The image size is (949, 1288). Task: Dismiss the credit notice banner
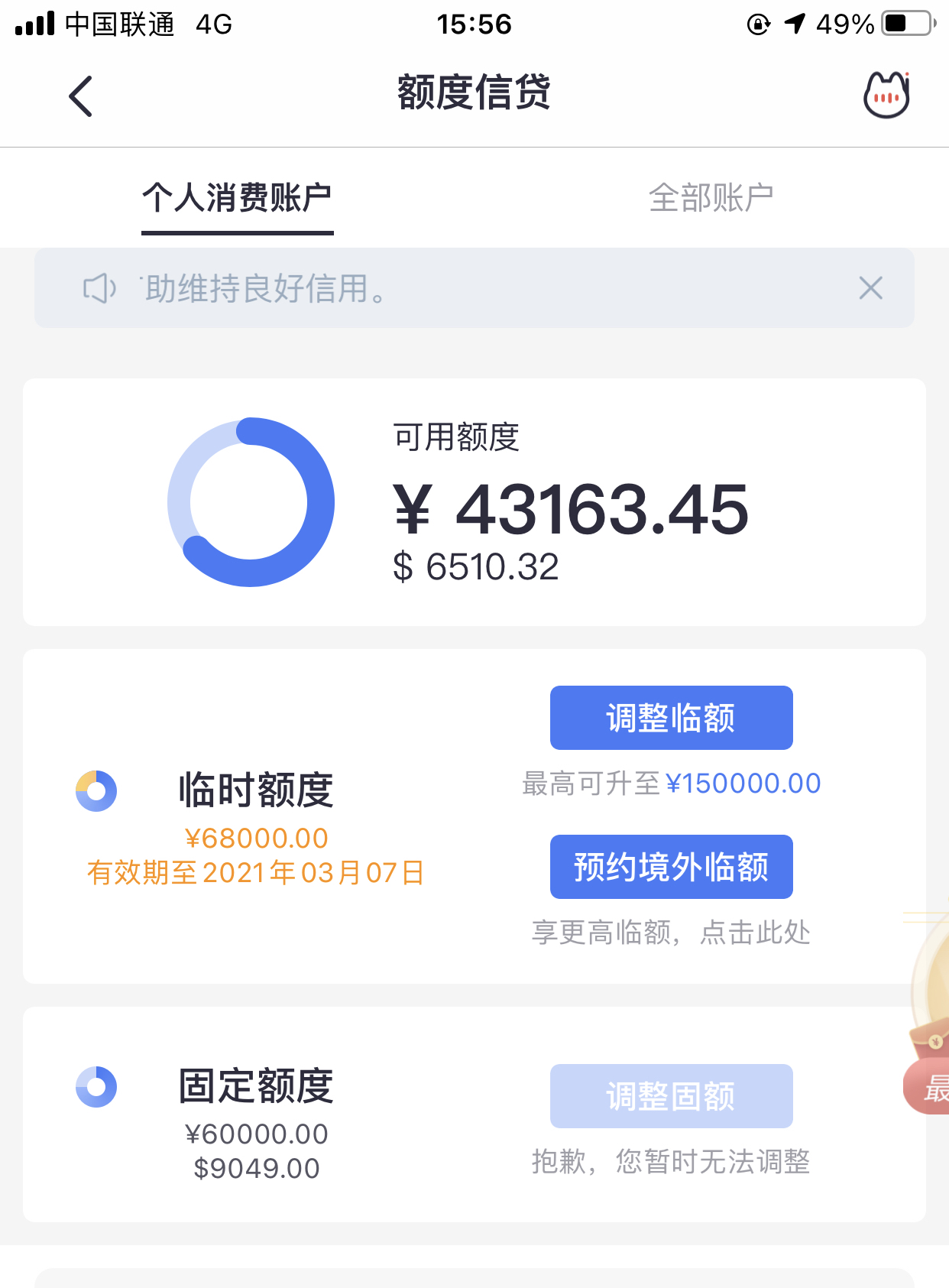click(x=870, y=288)
